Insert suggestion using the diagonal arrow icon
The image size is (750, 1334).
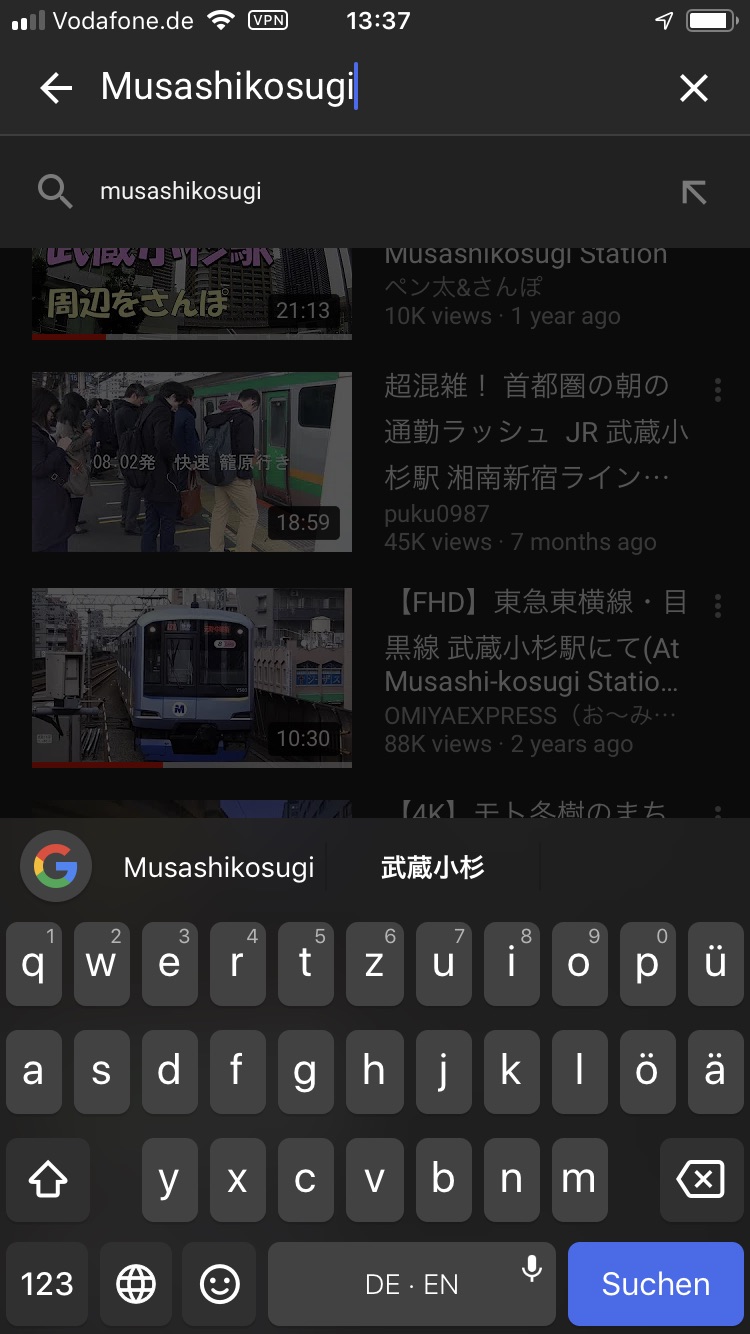pyautogui.click(x=694, y=192)
